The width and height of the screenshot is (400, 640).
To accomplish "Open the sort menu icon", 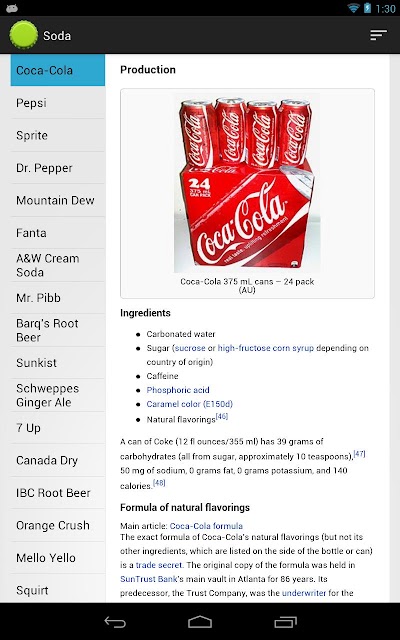I will pyautogui.click(x=378, y=36).
